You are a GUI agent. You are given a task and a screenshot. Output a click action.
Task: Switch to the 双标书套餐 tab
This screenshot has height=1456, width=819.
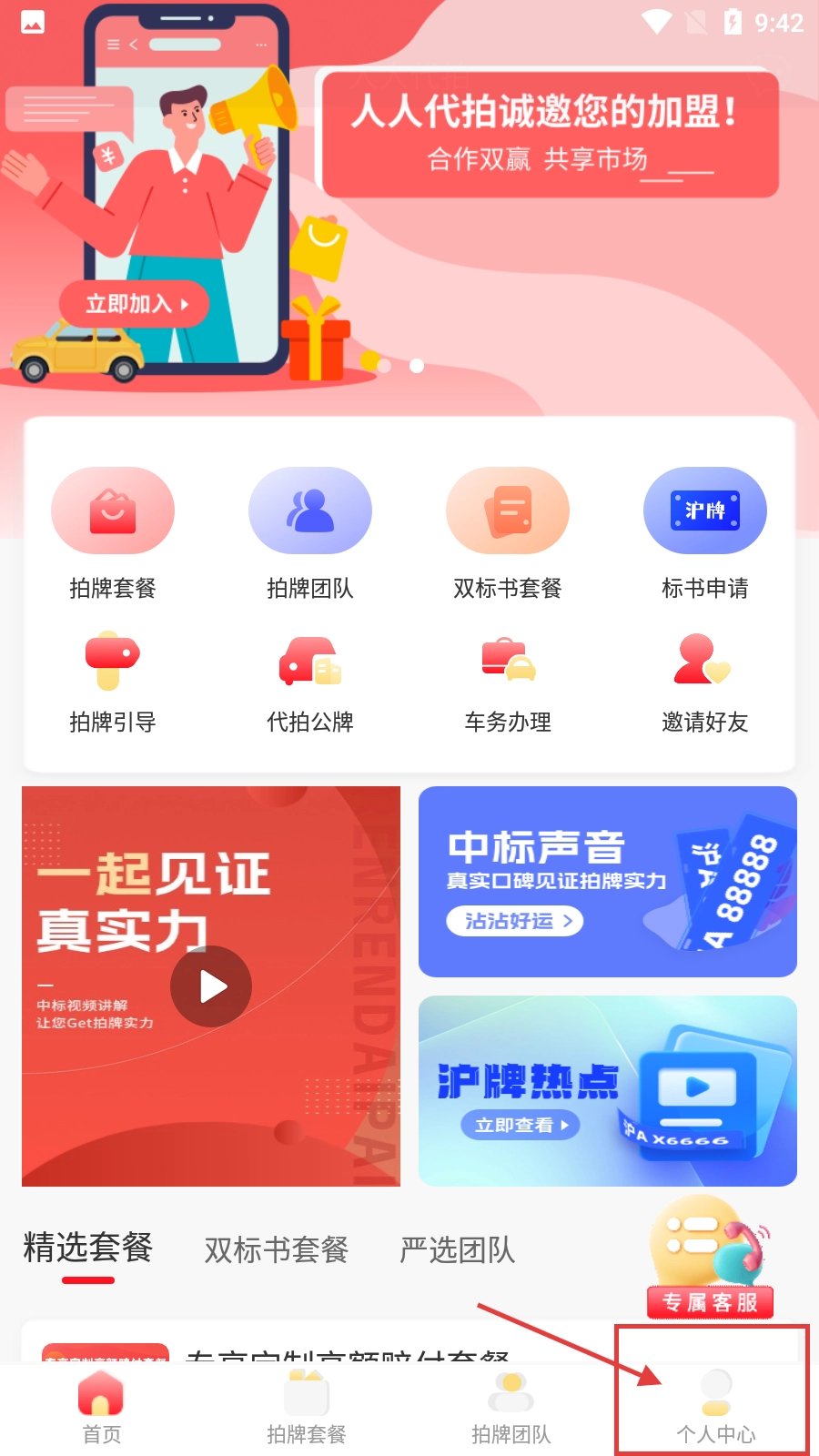(x=277, y=1250)
